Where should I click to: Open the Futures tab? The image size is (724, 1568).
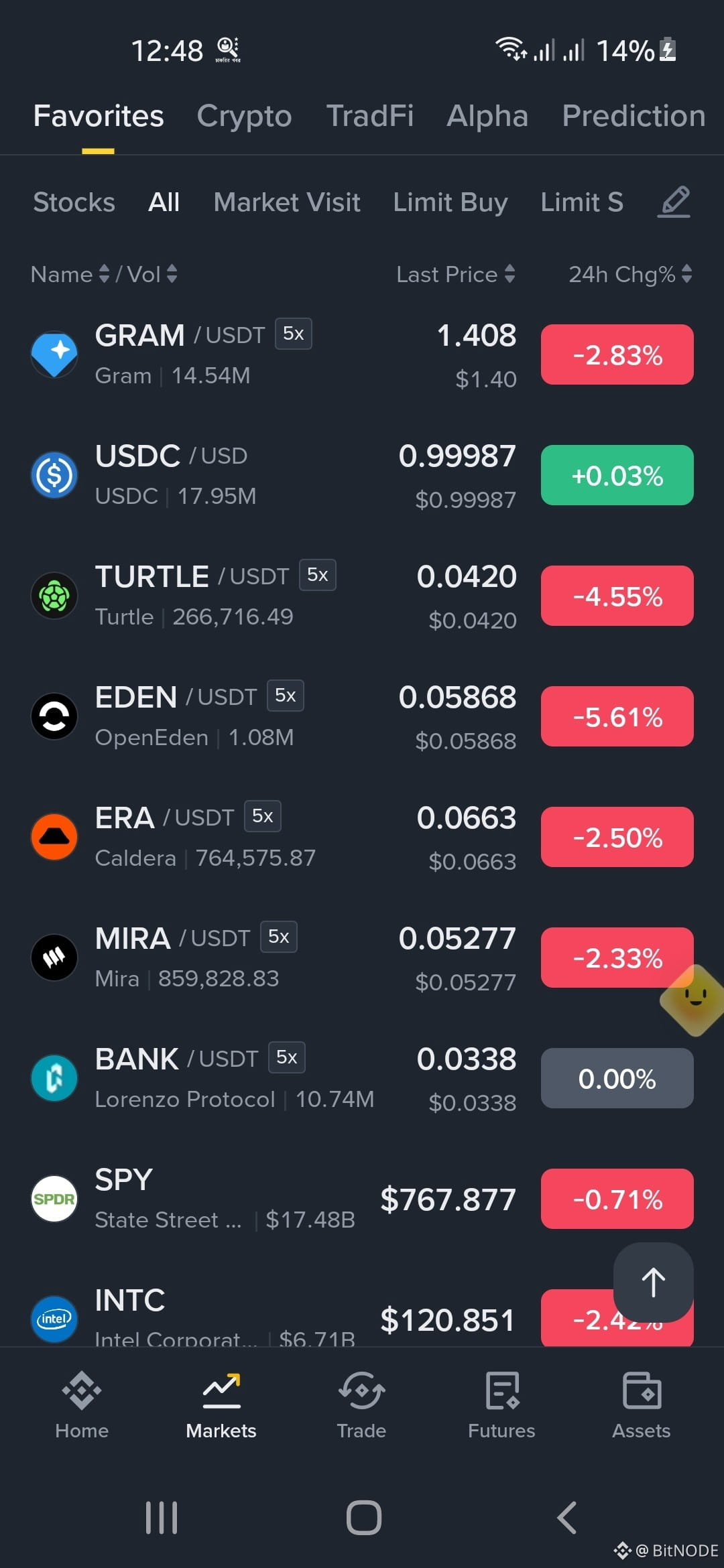click(x=501, y=1405)
